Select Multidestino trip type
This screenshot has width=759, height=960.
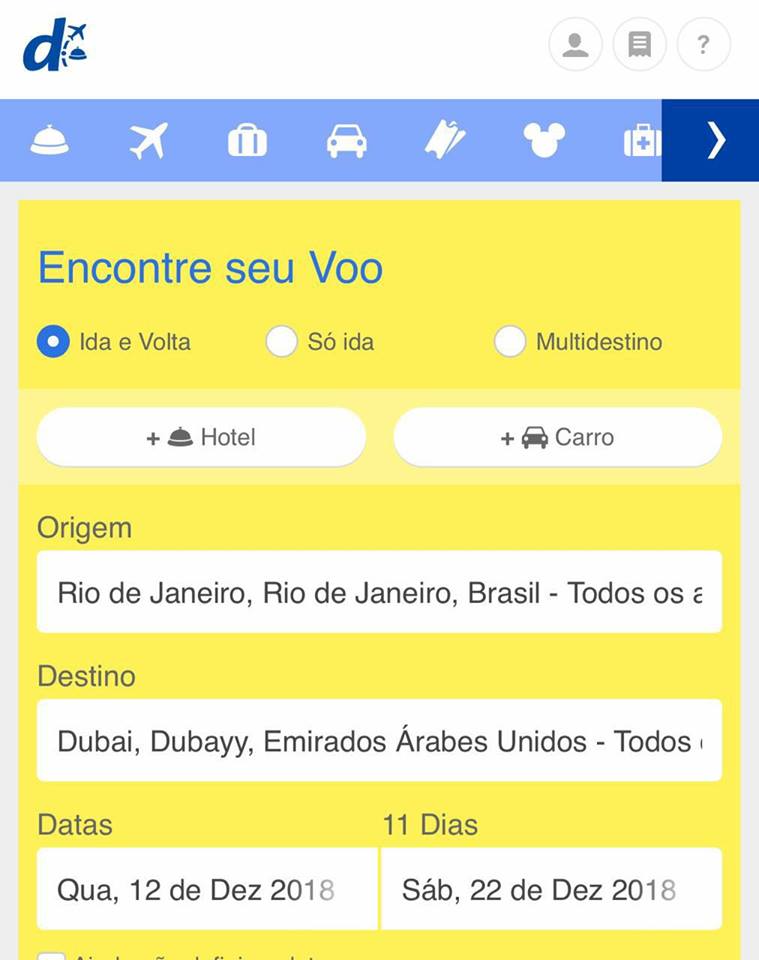pyautogui.click(x=510, y=342)
